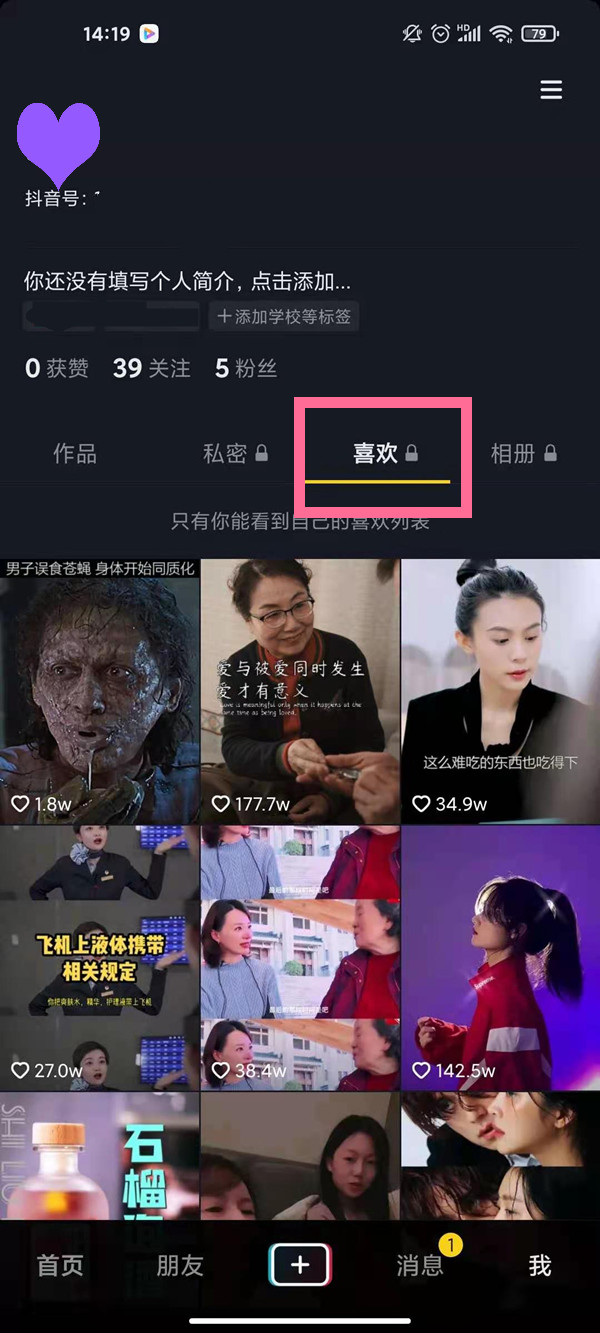Switch to the 相册 tab
Viewport: 600px width, 1333px height.
point(523,454)
